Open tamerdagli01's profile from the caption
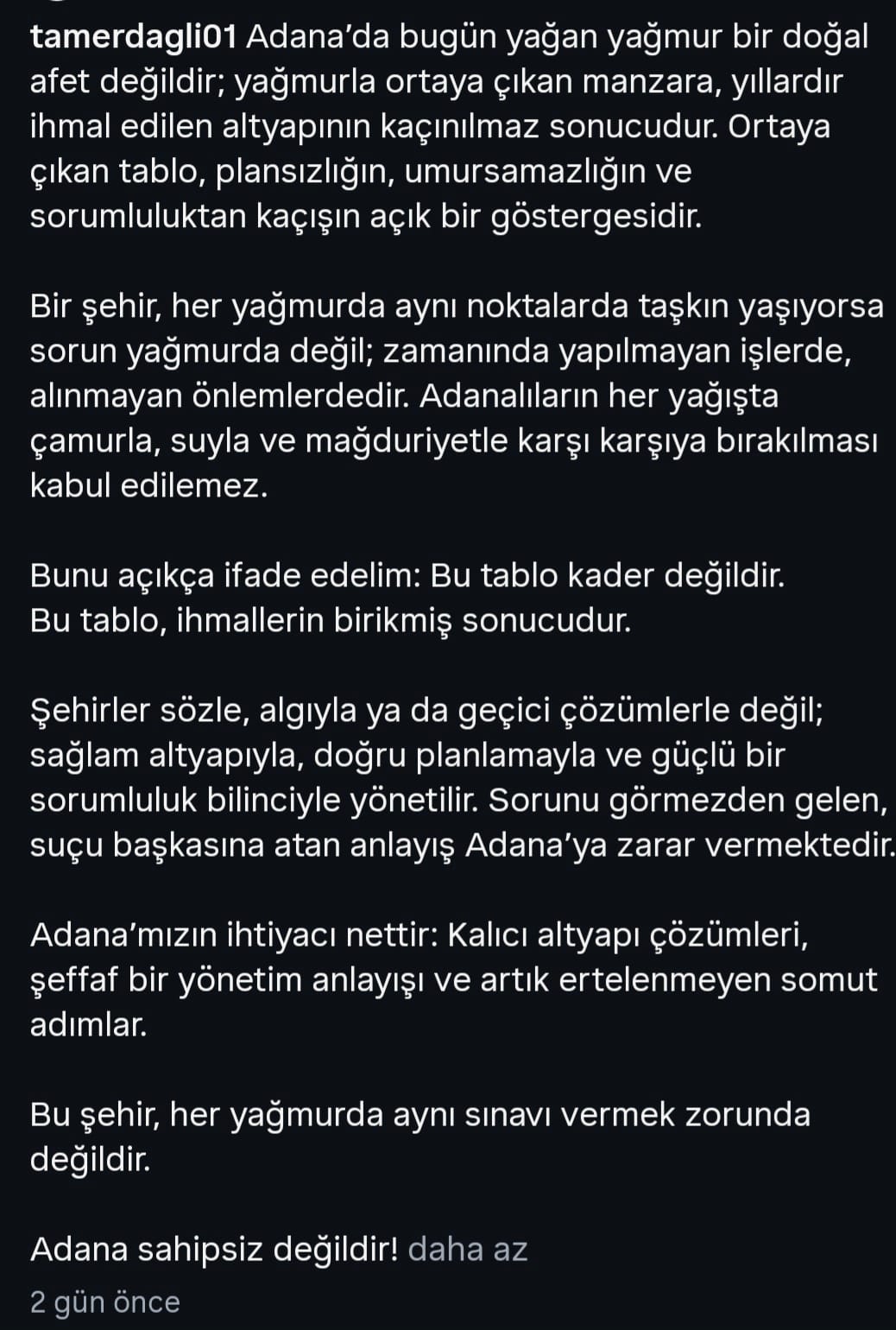The image size is (896, 1330). (134, 37)
